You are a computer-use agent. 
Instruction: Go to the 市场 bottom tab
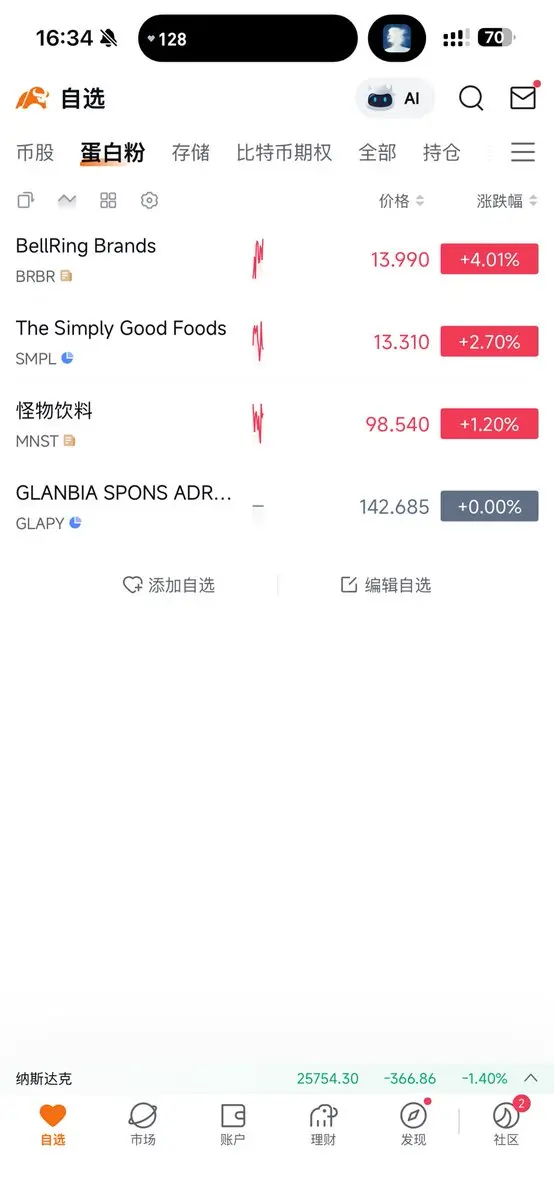click(x=143, y=1125)
